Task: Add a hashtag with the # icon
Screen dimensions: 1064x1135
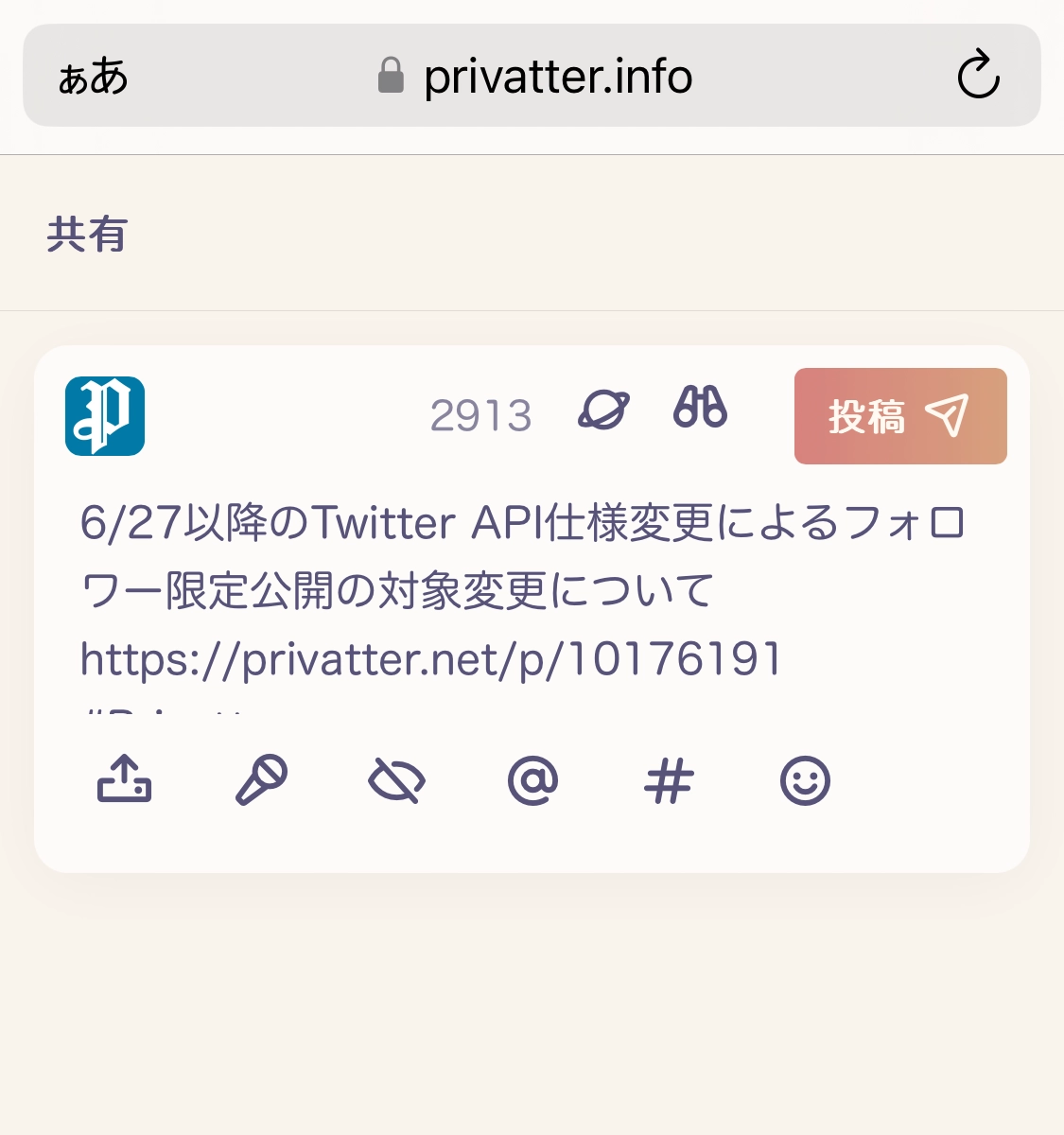Action: tap(669, 781)
